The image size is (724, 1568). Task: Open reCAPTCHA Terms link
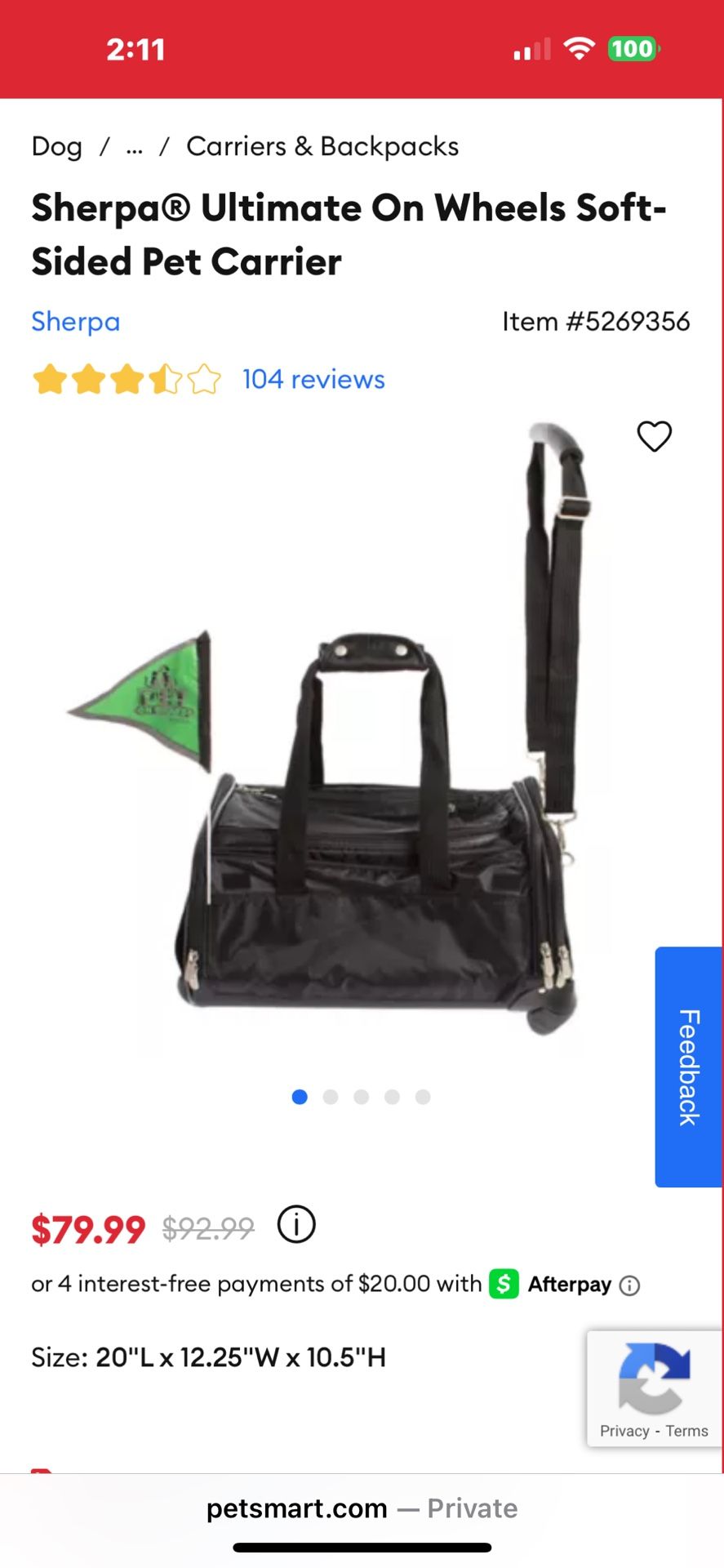[x=686, y=1431]
